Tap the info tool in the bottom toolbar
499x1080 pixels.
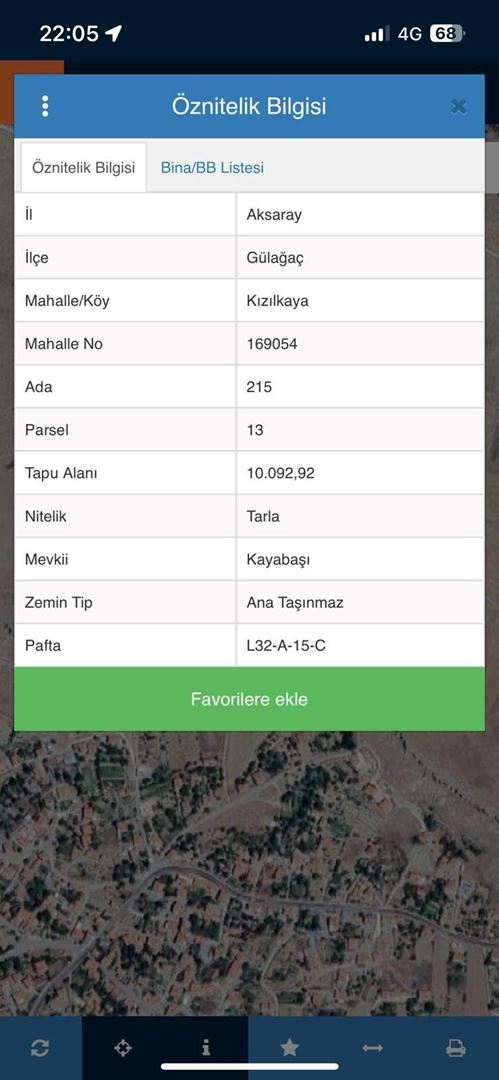[x=206, y=1048]
